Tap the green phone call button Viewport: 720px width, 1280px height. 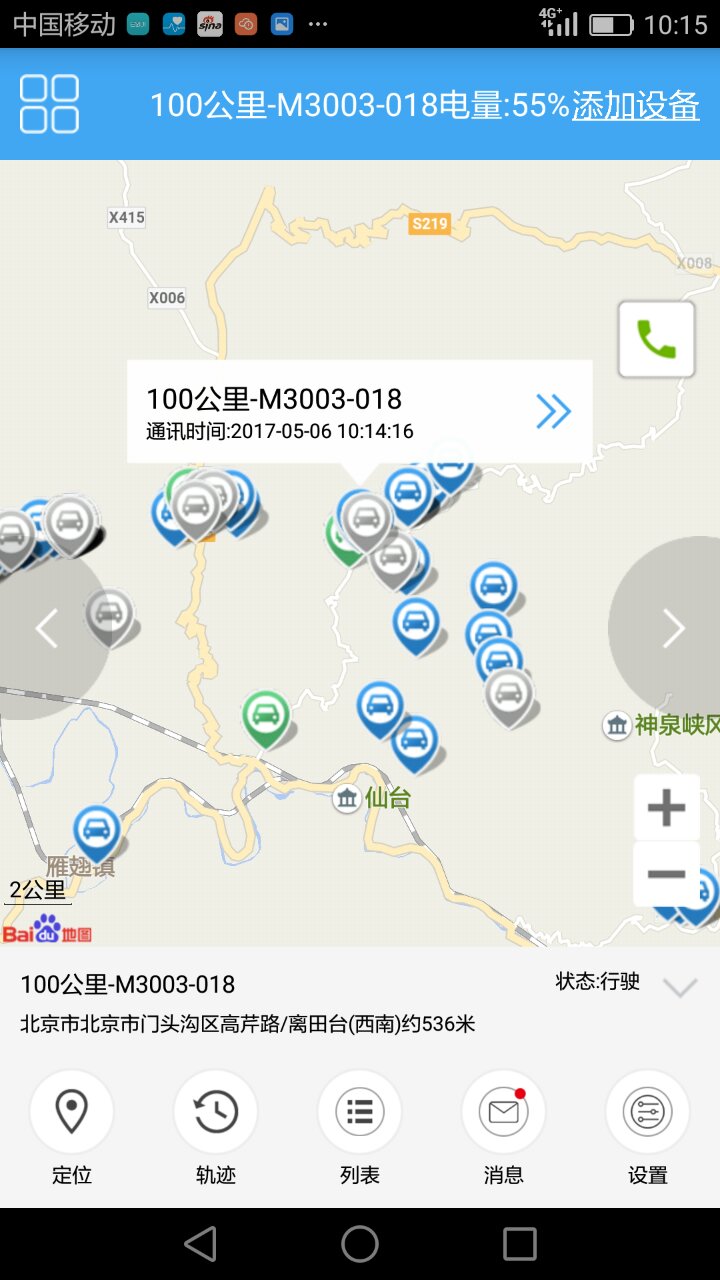[x=656, y=340]
